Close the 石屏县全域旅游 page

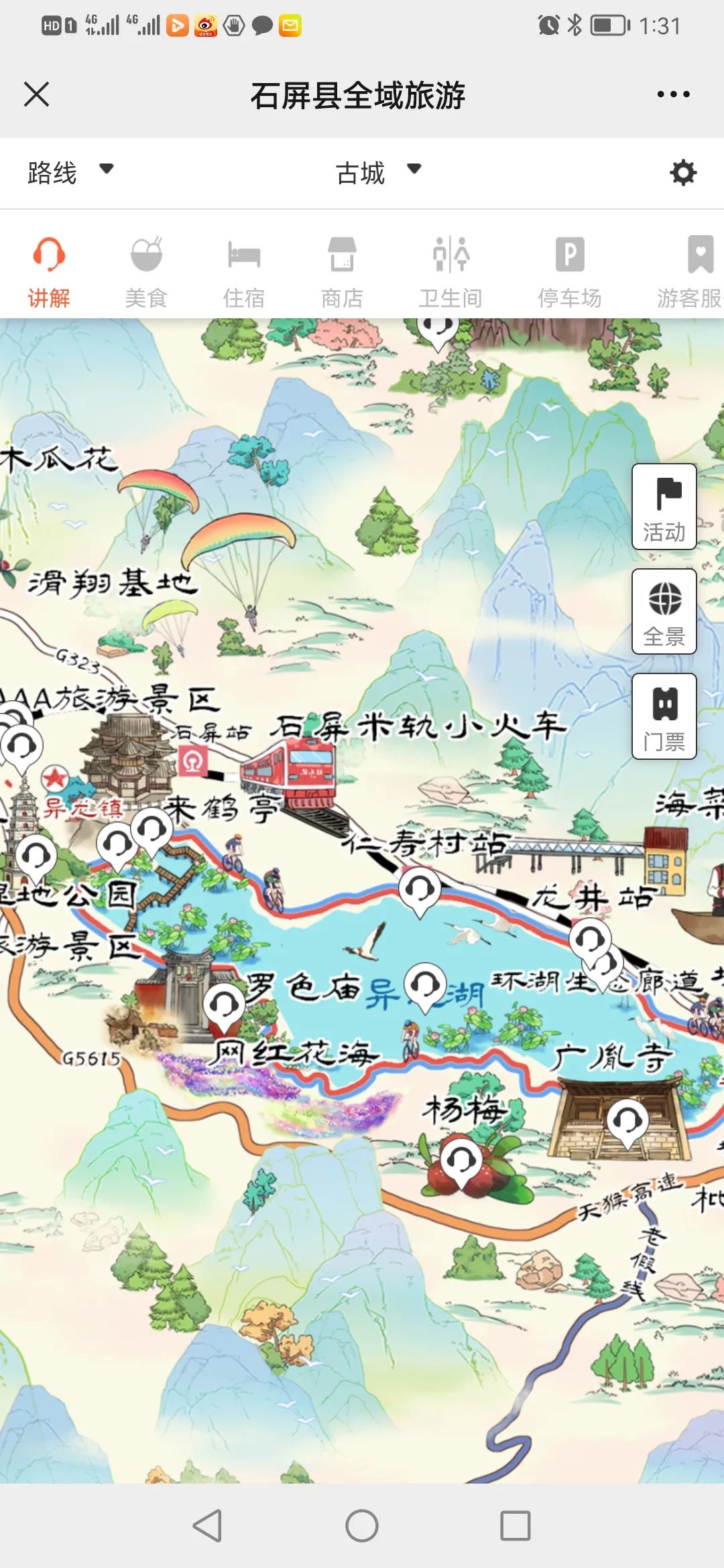pyautogui.click(x=36, y=94)
